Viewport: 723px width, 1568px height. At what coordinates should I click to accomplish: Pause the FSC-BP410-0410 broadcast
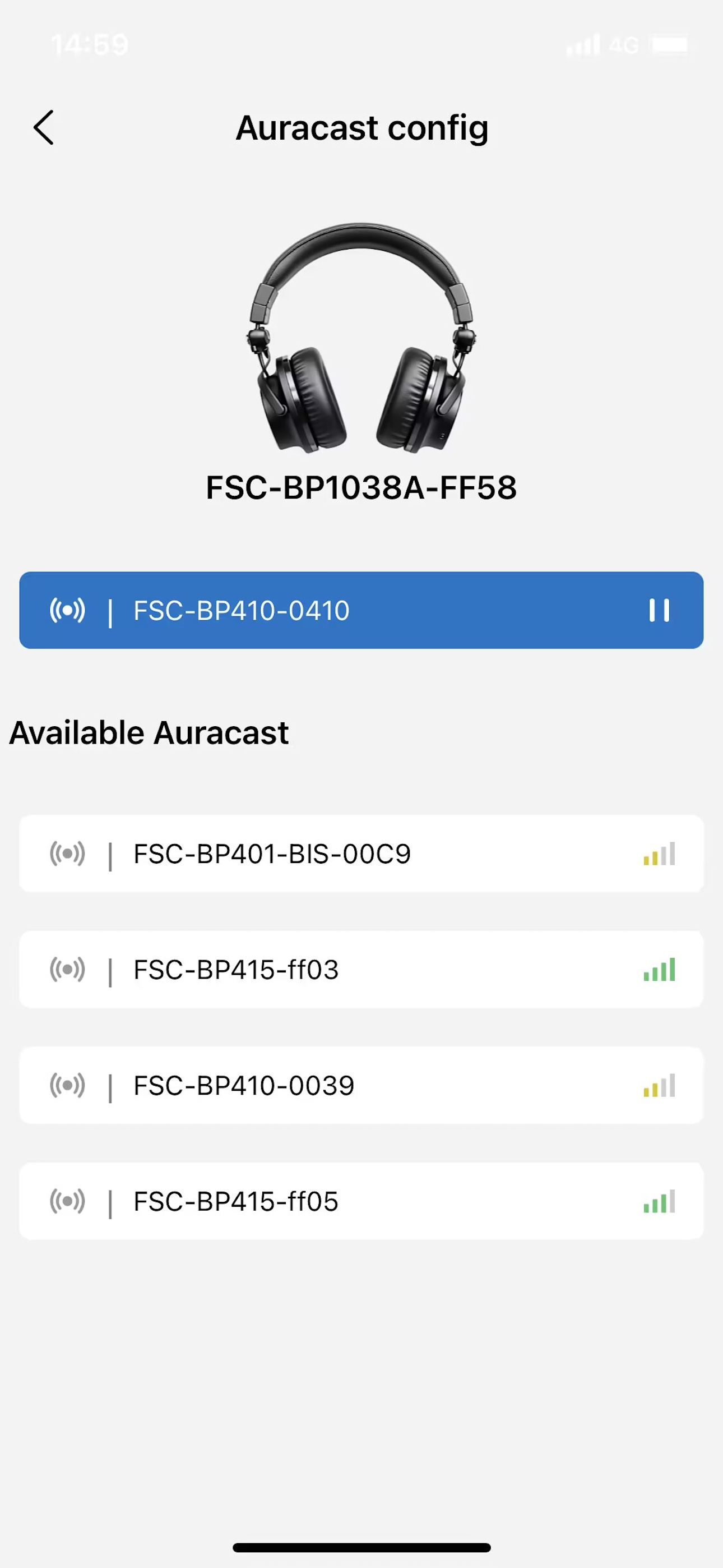pos(659,610)
